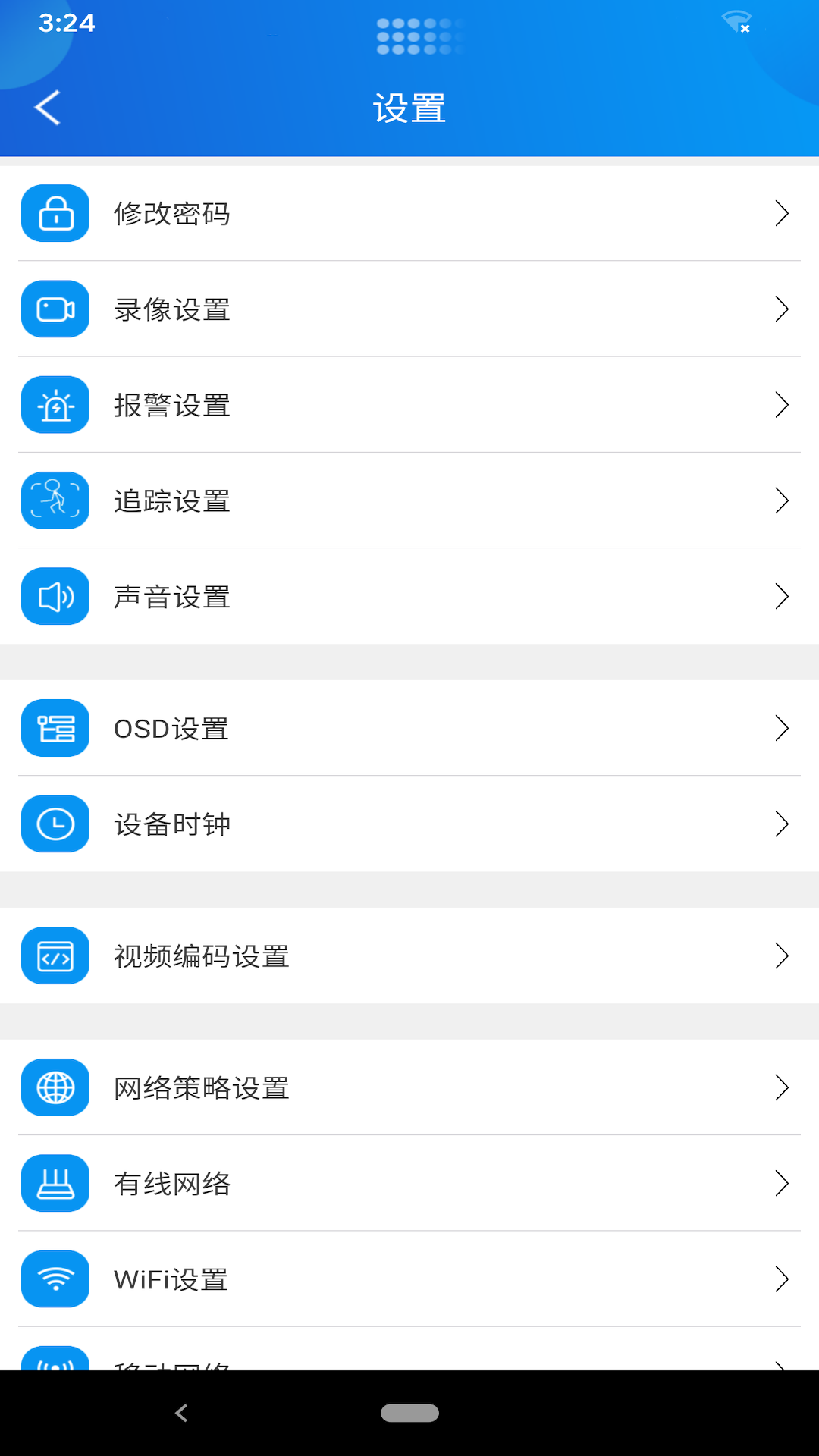
Task: Select the WiFi icon next to WiFi设置
Action: point(55,1279)
